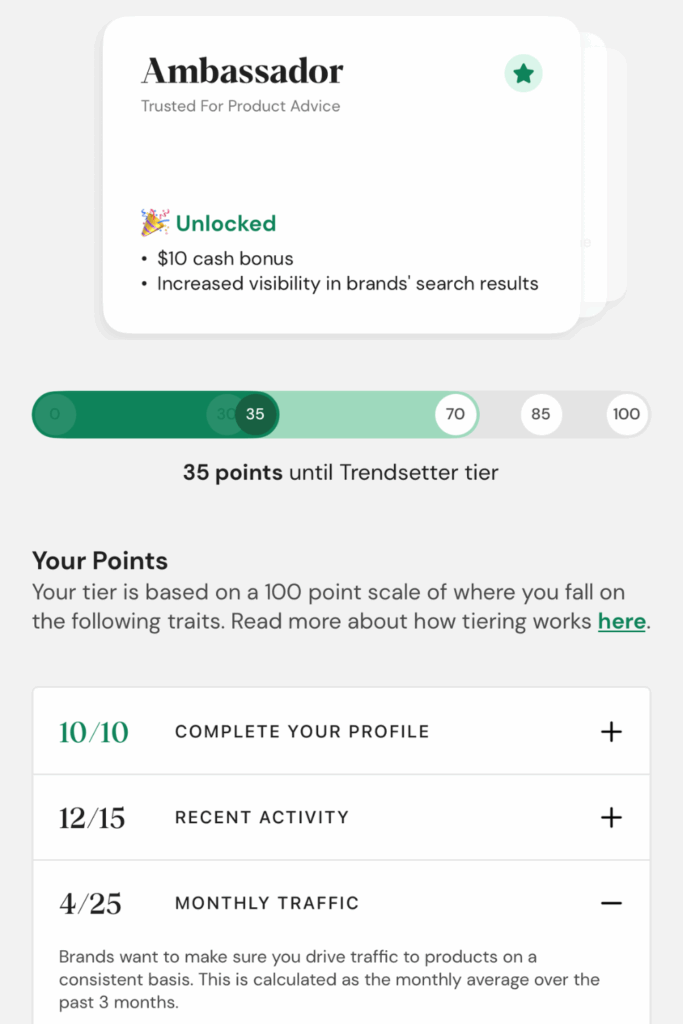This screenshot has width=683, height=1024.
Task: Open the 'here' tiering explanation link
Action: (x=621, y=622)
